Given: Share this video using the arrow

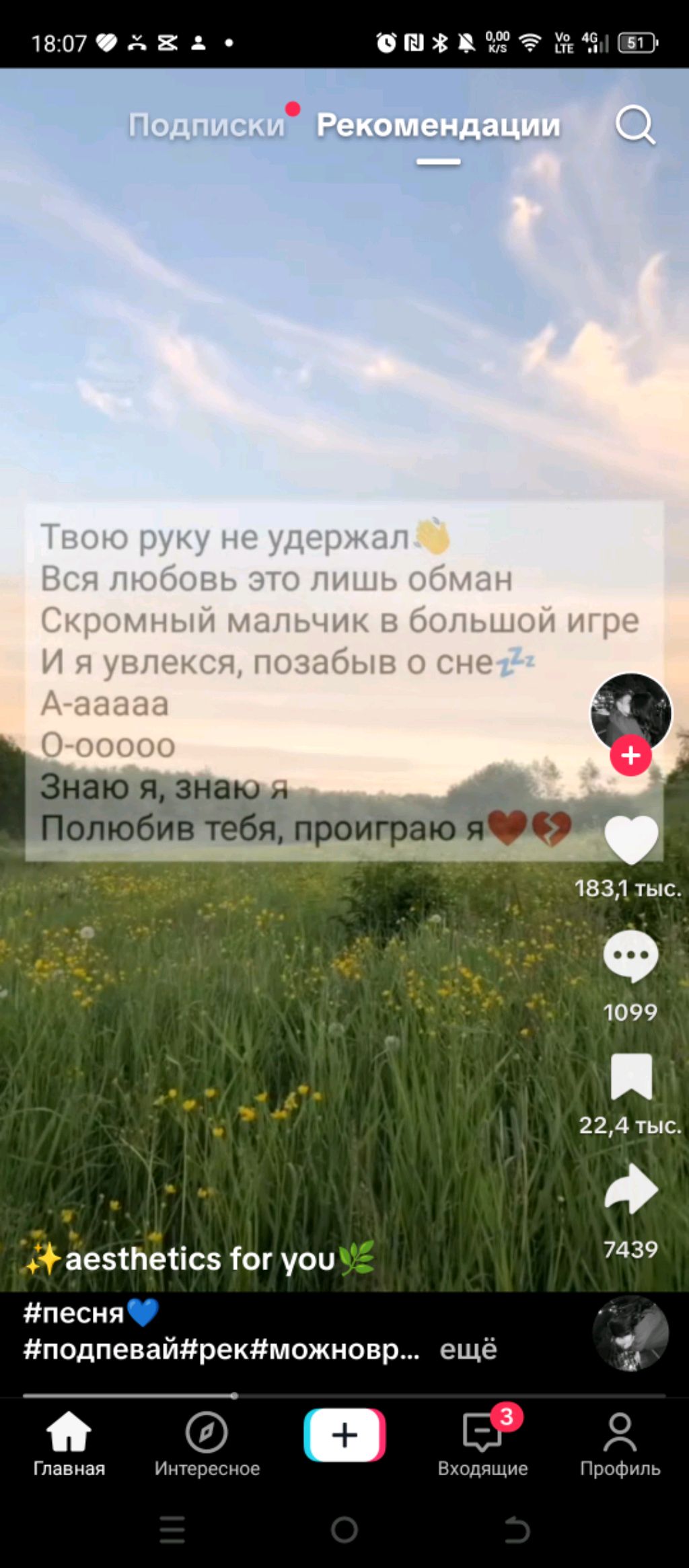Looking at the screenshot, I should 630,1189.
